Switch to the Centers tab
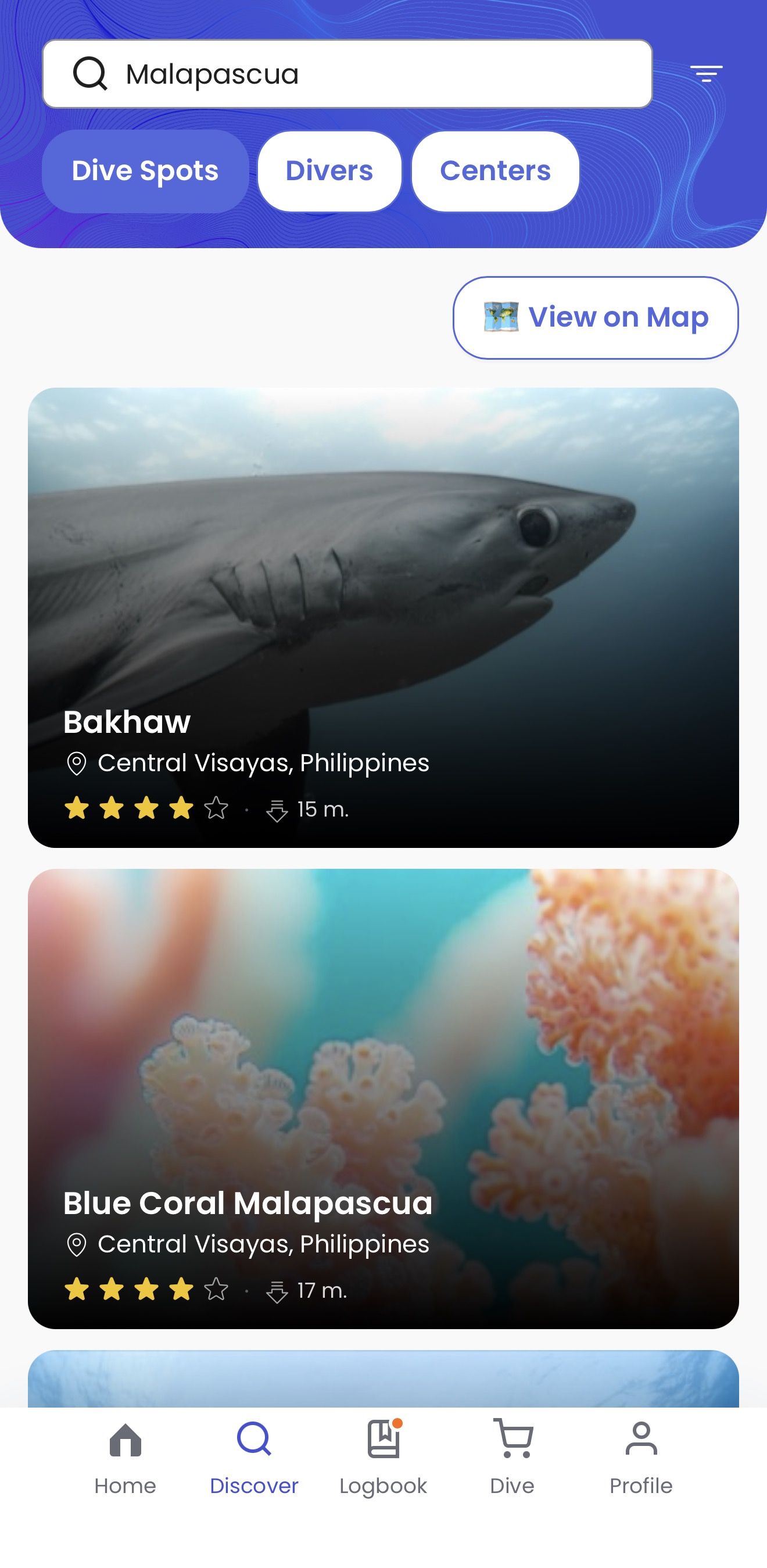 [x=495, y=171]
